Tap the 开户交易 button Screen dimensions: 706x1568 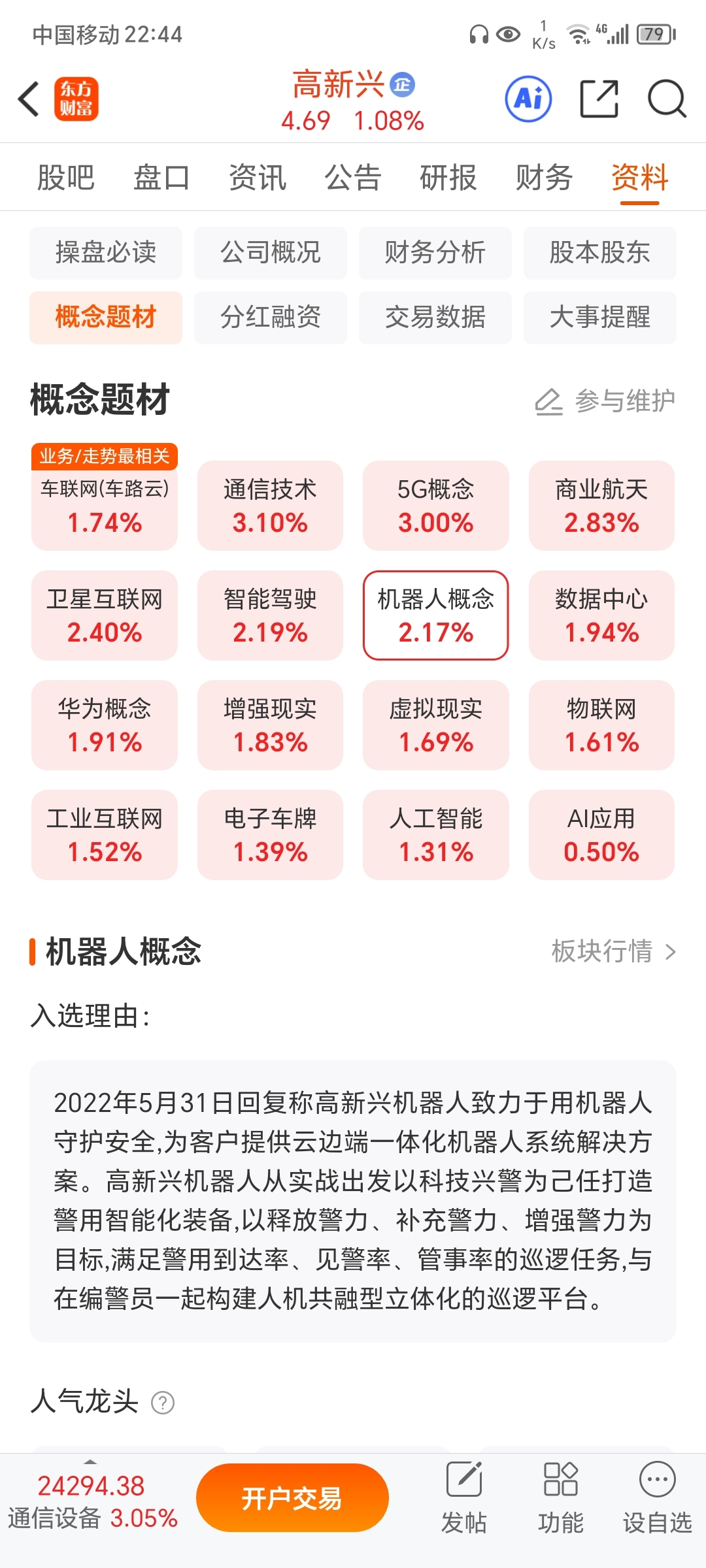pos(292,1498)
